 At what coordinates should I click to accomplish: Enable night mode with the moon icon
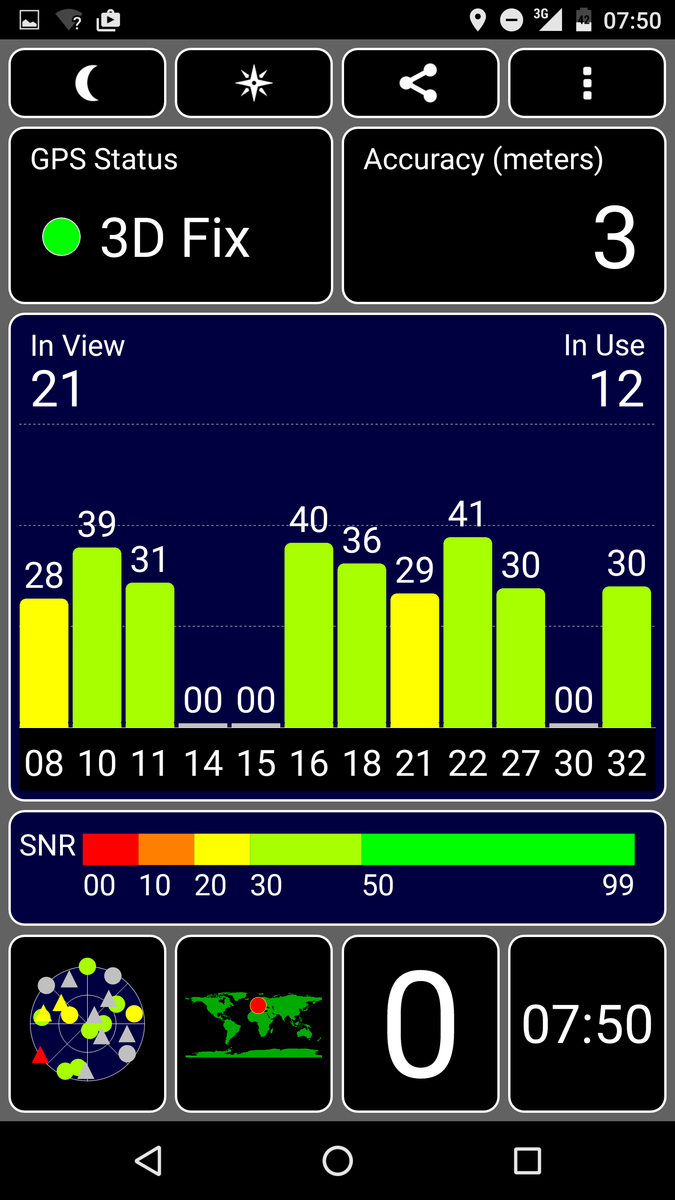(88, 83)
